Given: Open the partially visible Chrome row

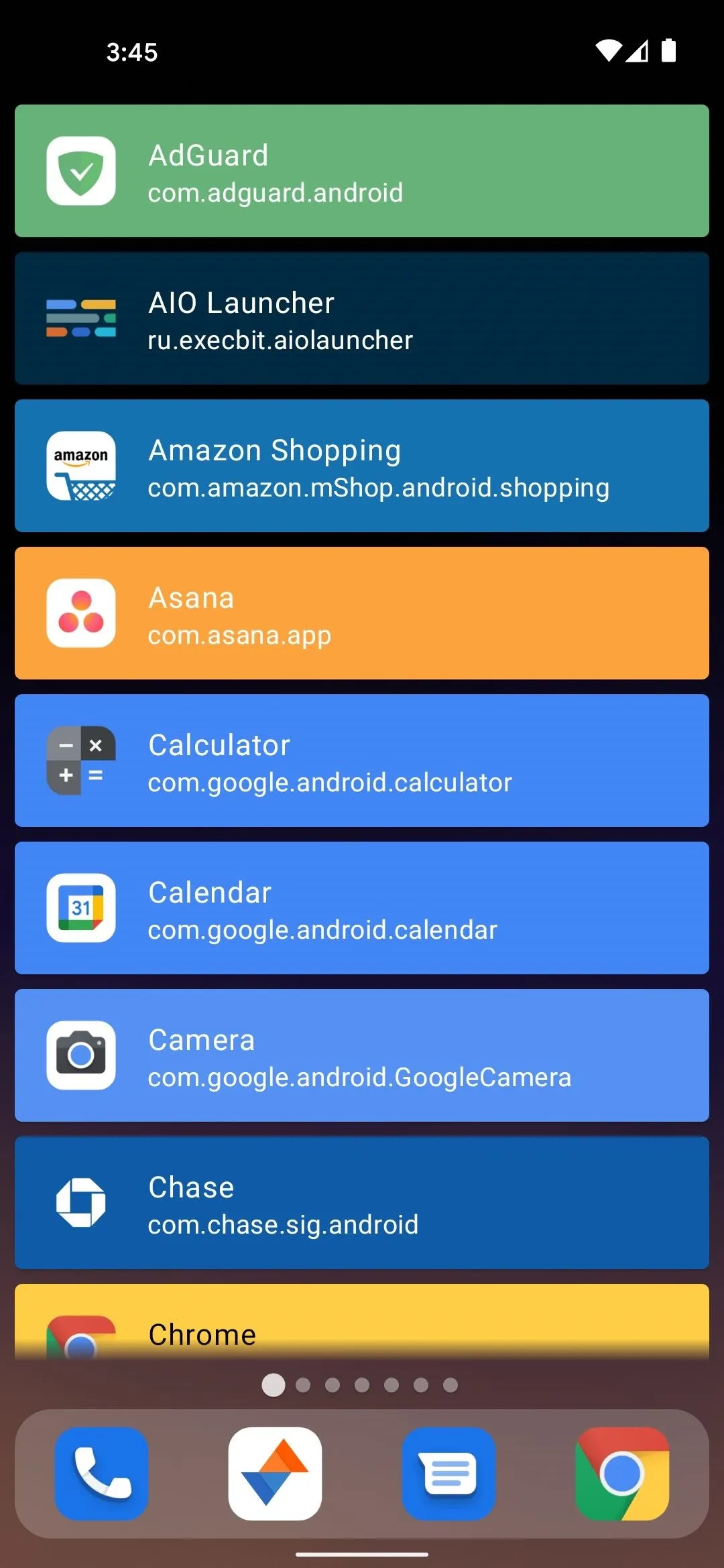Looking at the screenshot, I should point(362,1321).
